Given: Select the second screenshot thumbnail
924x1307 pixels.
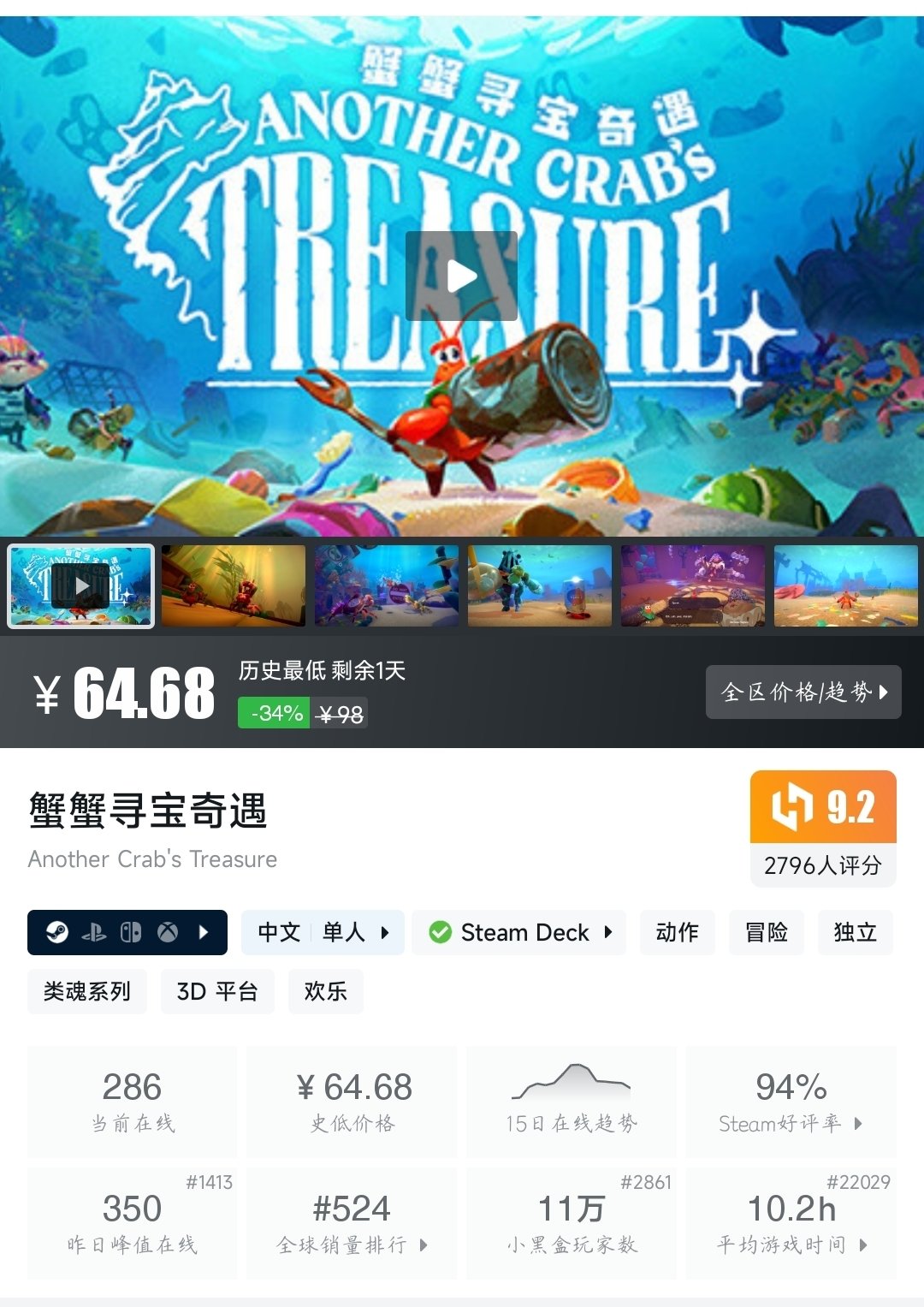Looking at the screenshot, I should click(x=233, y=586).
